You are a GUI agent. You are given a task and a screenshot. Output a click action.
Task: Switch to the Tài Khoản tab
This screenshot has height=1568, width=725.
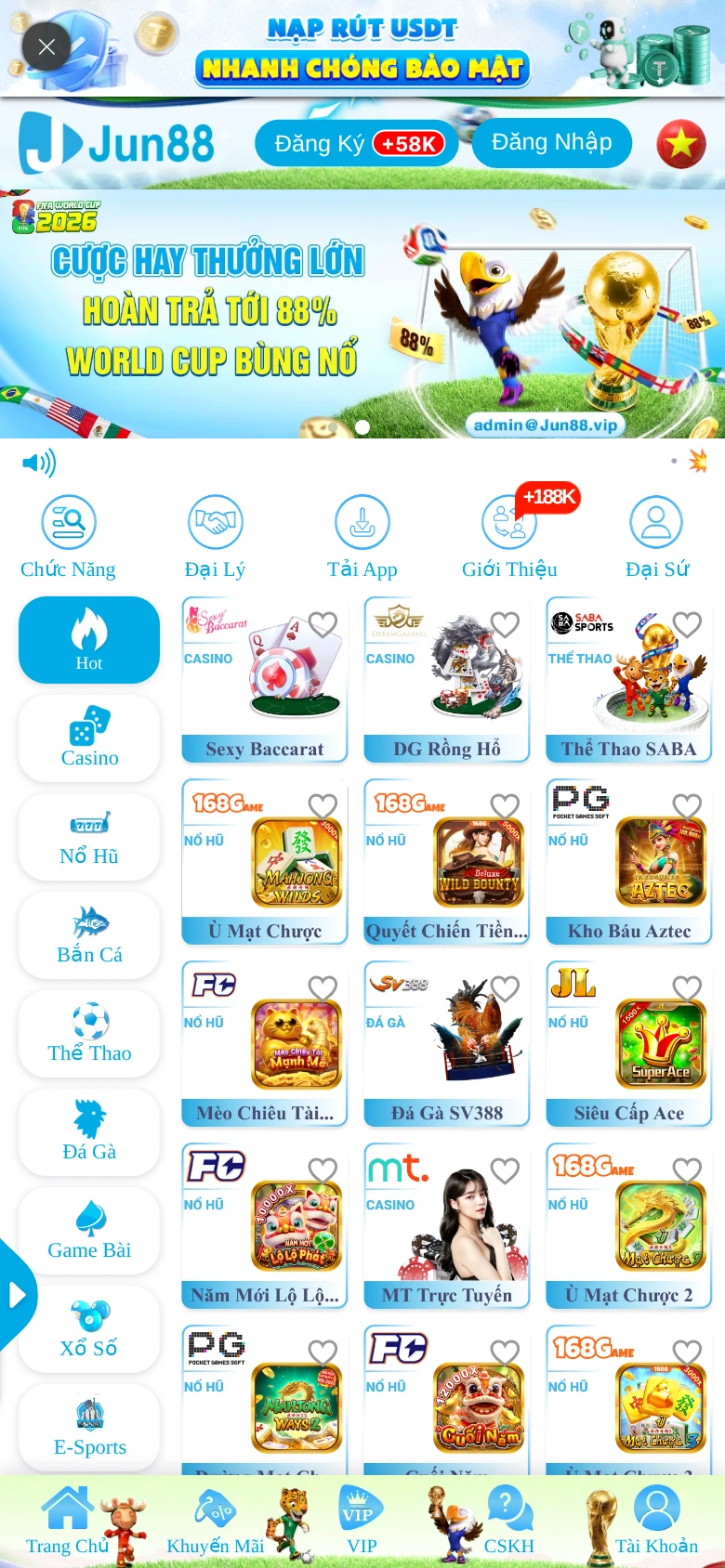coord(656,1522)
